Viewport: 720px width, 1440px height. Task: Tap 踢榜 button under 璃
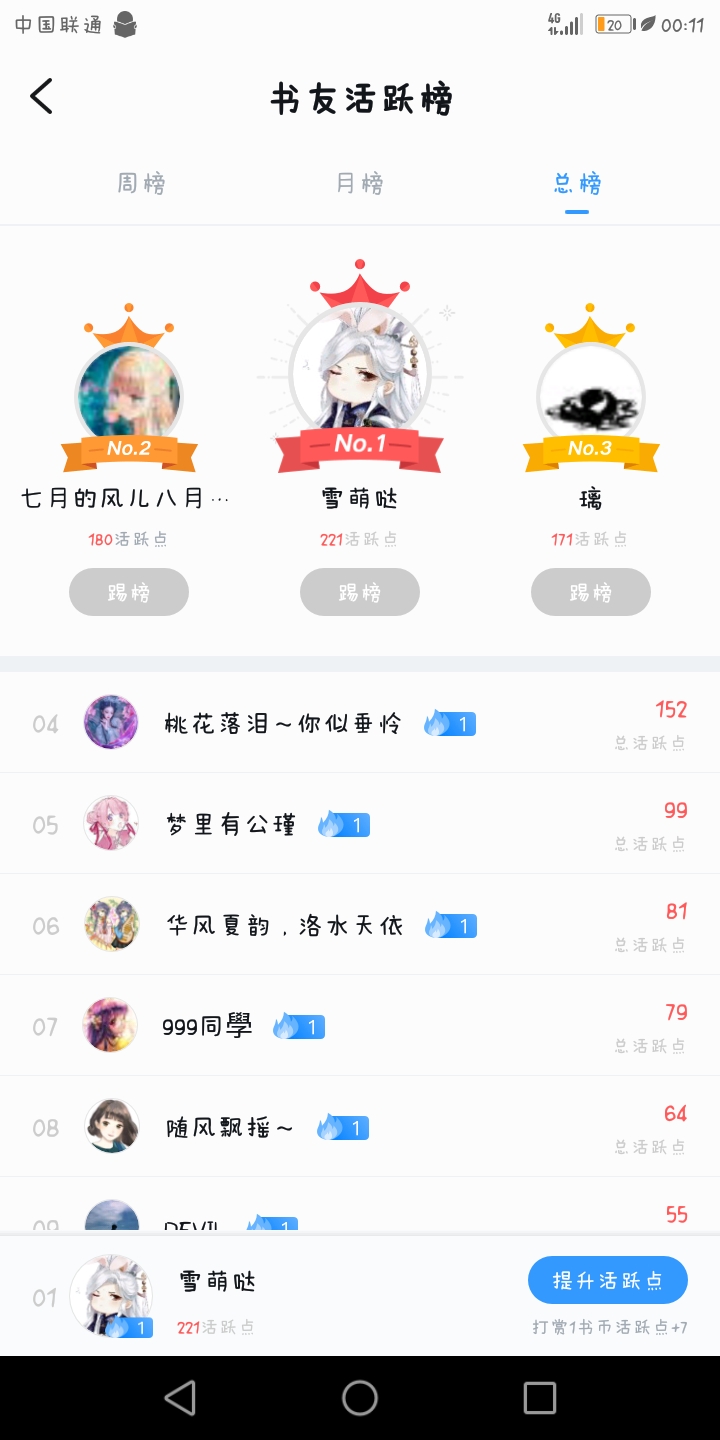click(591, 592)
